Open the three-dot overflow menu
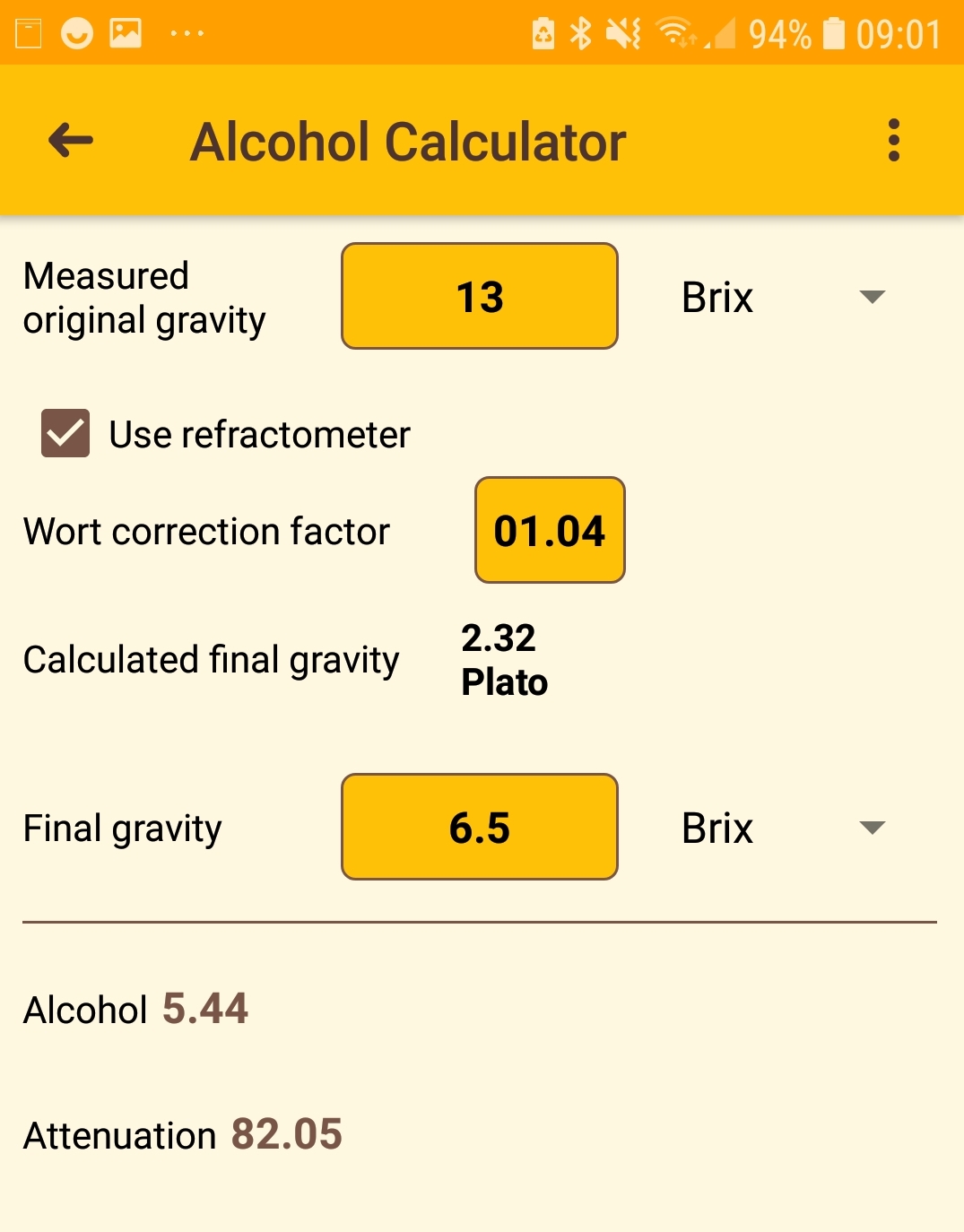 click(893, 141)
